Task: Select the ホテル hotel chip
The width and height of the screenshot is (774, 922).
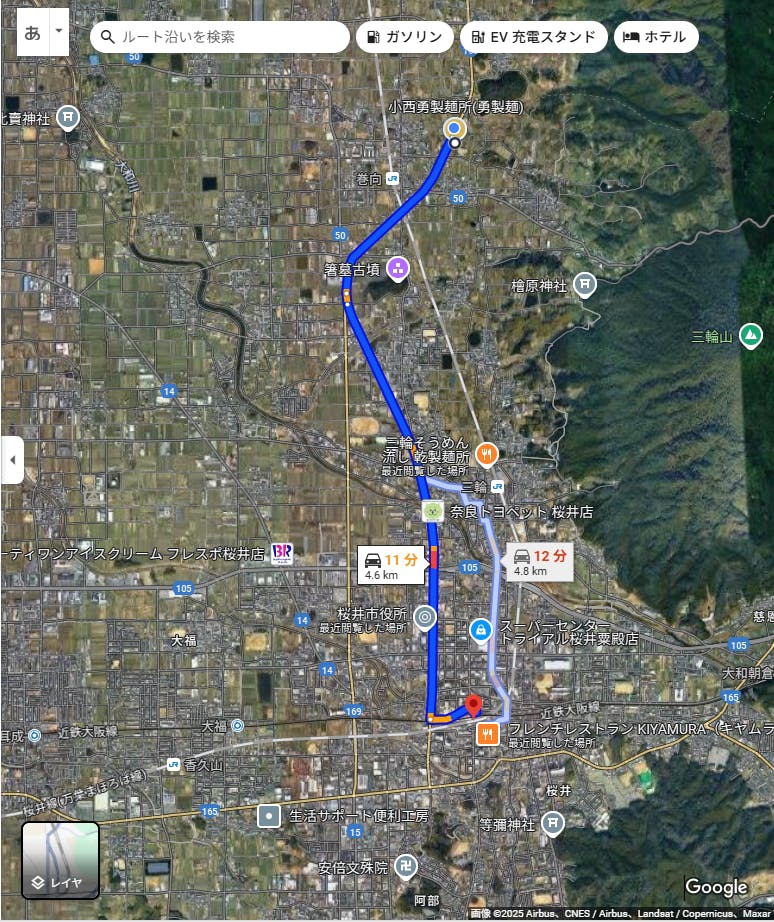Action: pos(656,37)
